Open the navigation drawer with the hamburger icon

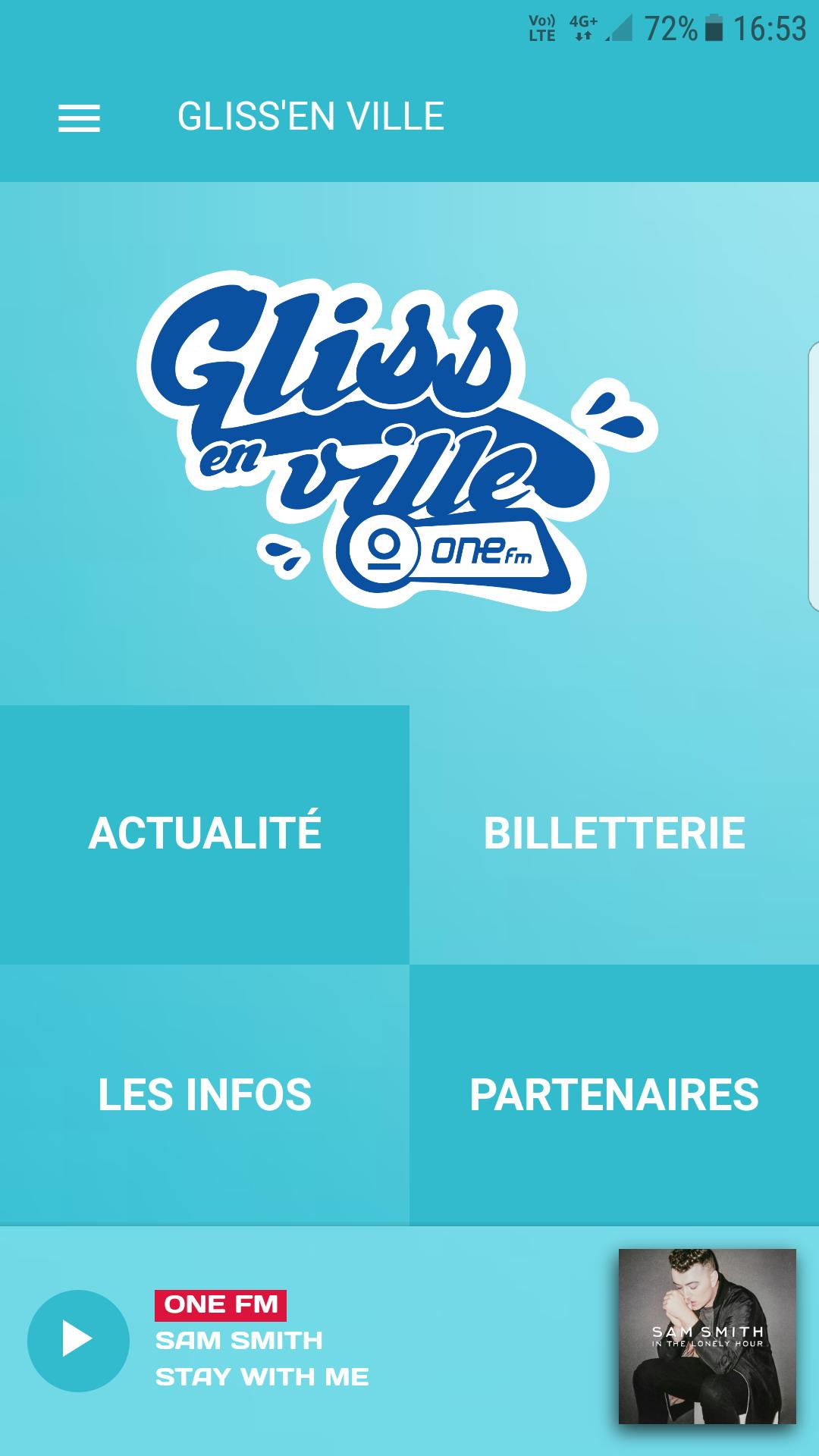80,118
